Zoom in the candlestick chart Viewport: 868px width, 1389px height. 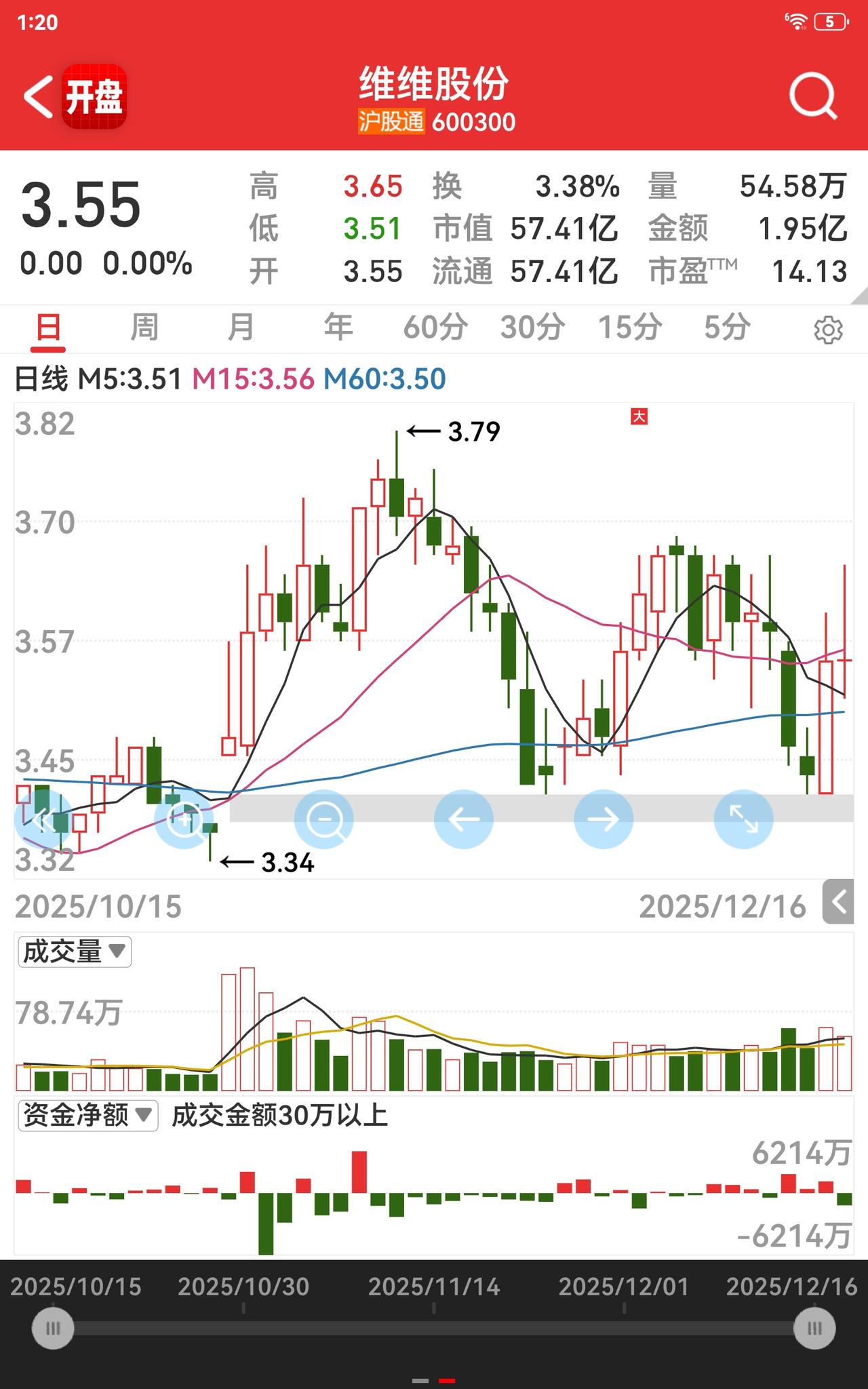[x=184, y=819]
